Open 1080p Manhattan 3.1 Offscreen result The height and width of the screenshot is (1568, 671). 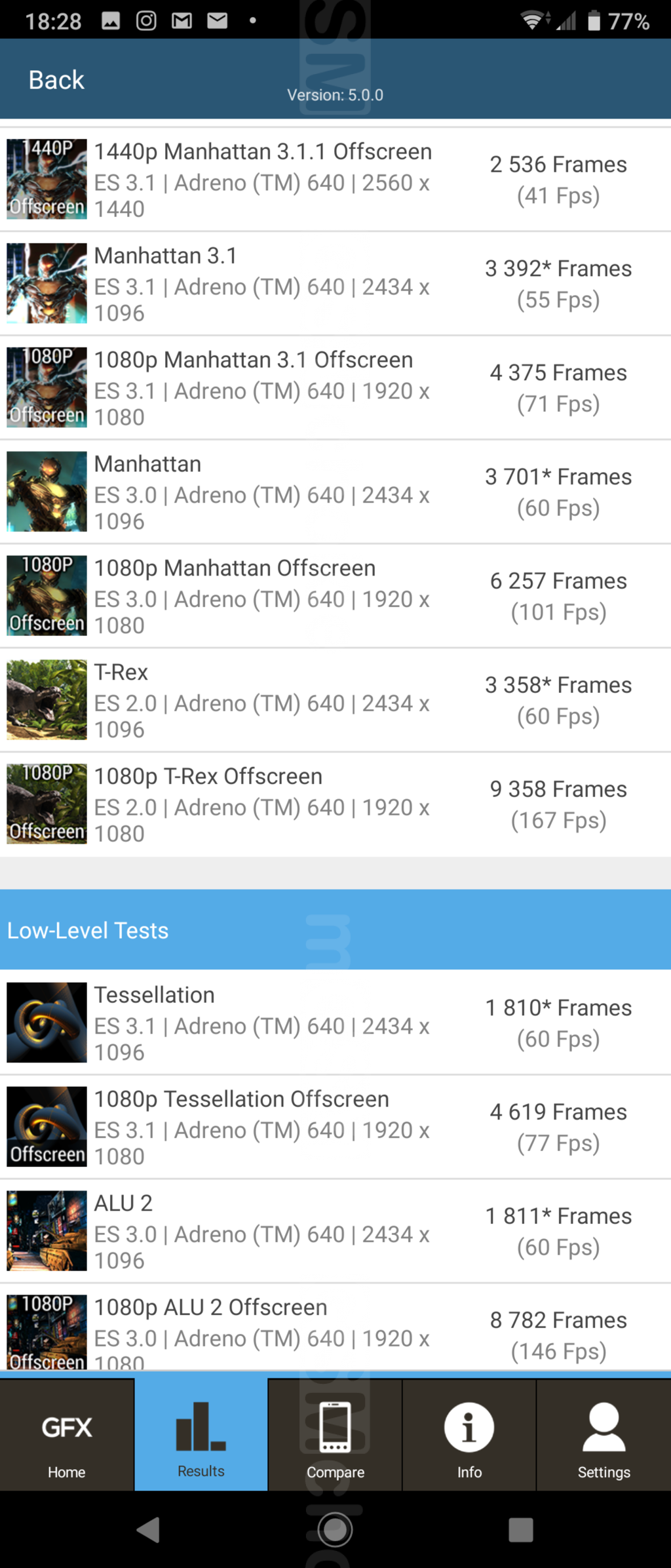click(335, 388)
